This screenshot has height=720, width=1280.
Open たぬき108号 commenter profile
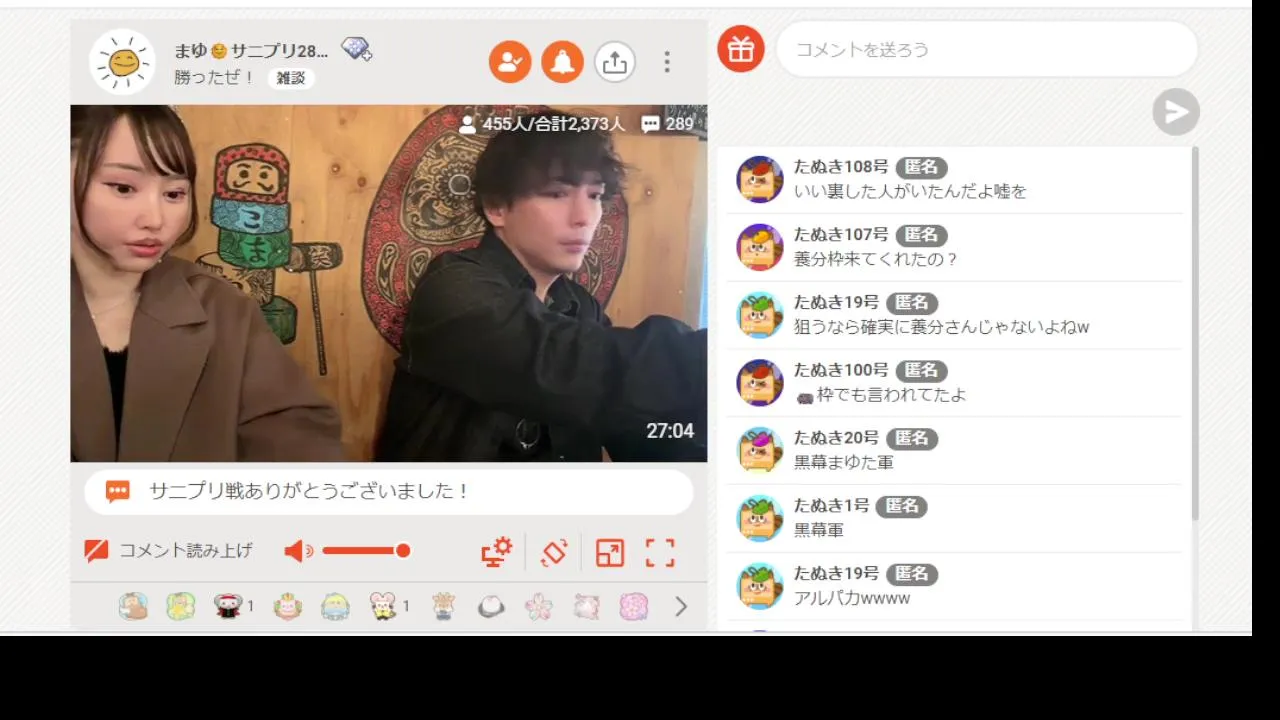(760, 179)
